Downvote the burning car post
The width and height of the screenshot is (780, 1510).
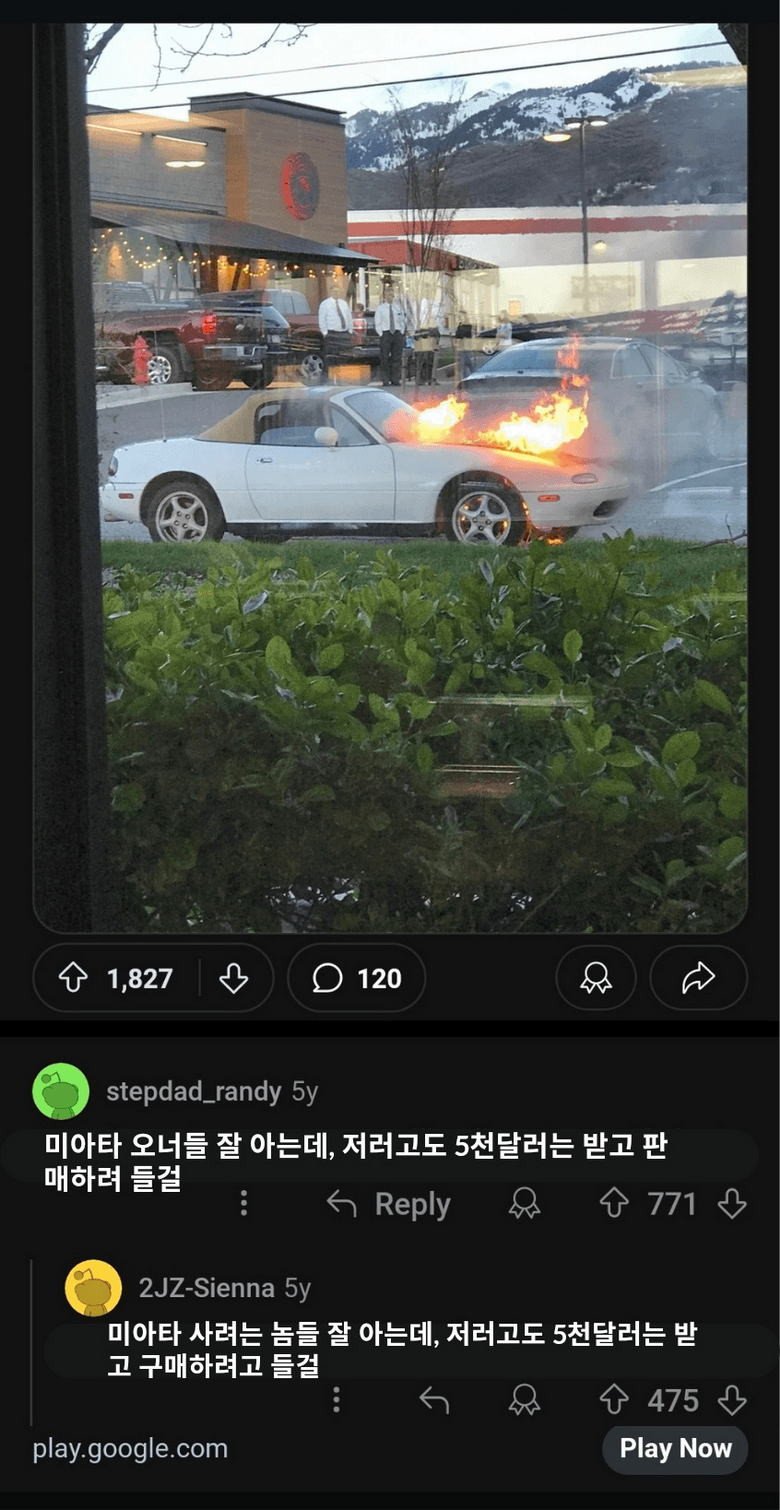233,978
